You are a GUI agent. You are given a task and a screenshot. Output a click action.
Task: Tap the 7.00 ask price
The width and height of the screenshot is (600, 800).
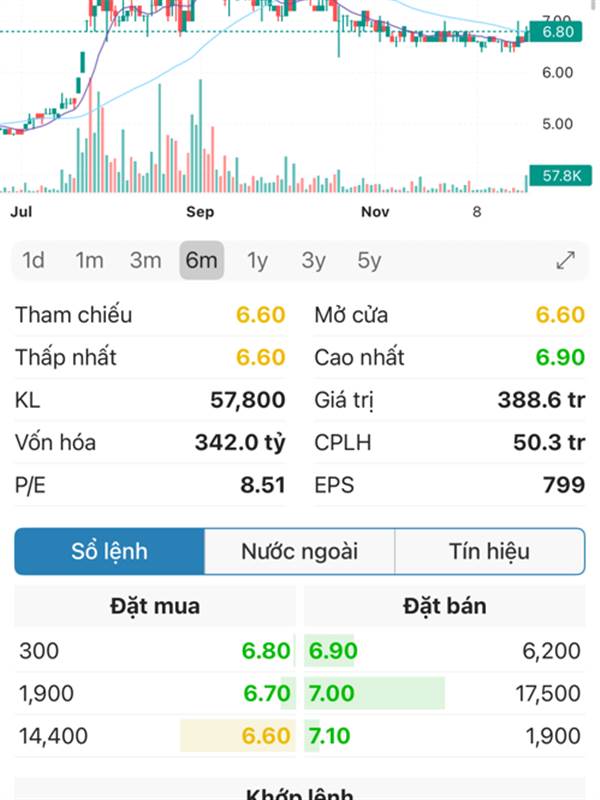click(x=333, y=693)
